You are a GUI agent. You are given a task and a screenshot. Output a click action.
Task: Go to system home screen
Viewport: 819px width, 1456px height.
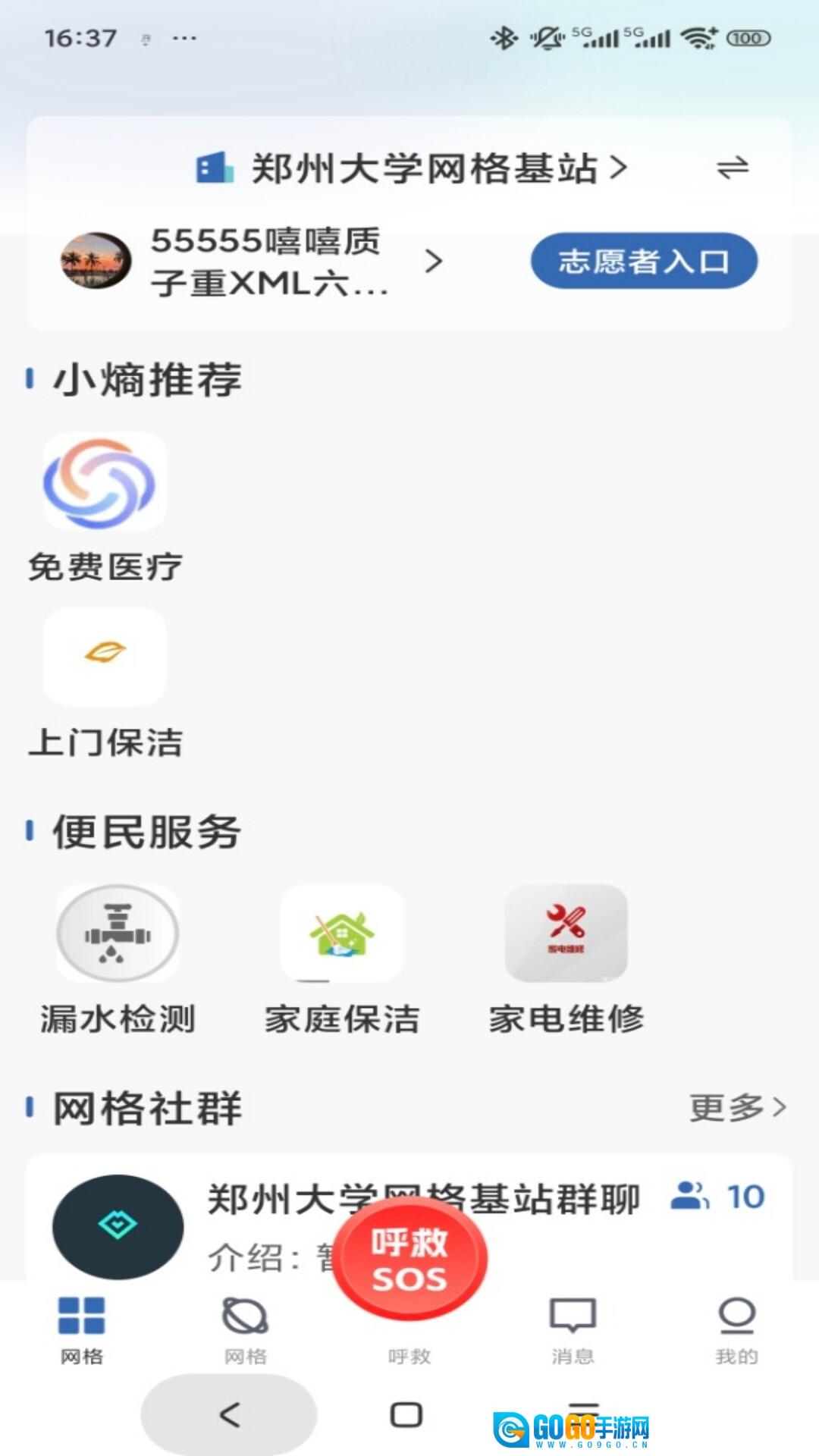[x=406, y=1414]
